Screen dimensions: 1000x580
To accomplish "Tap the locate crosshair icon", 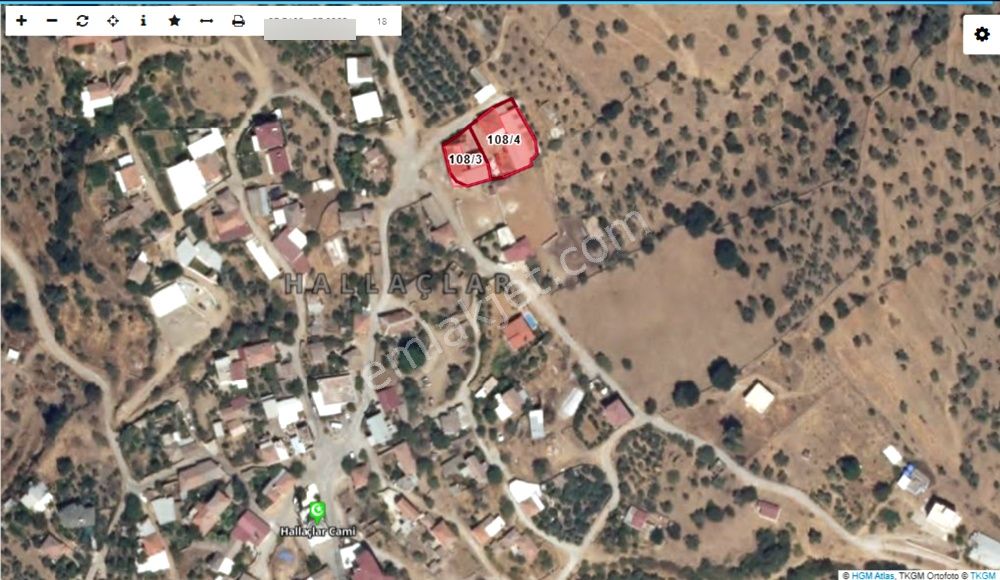I will (112, 20).
